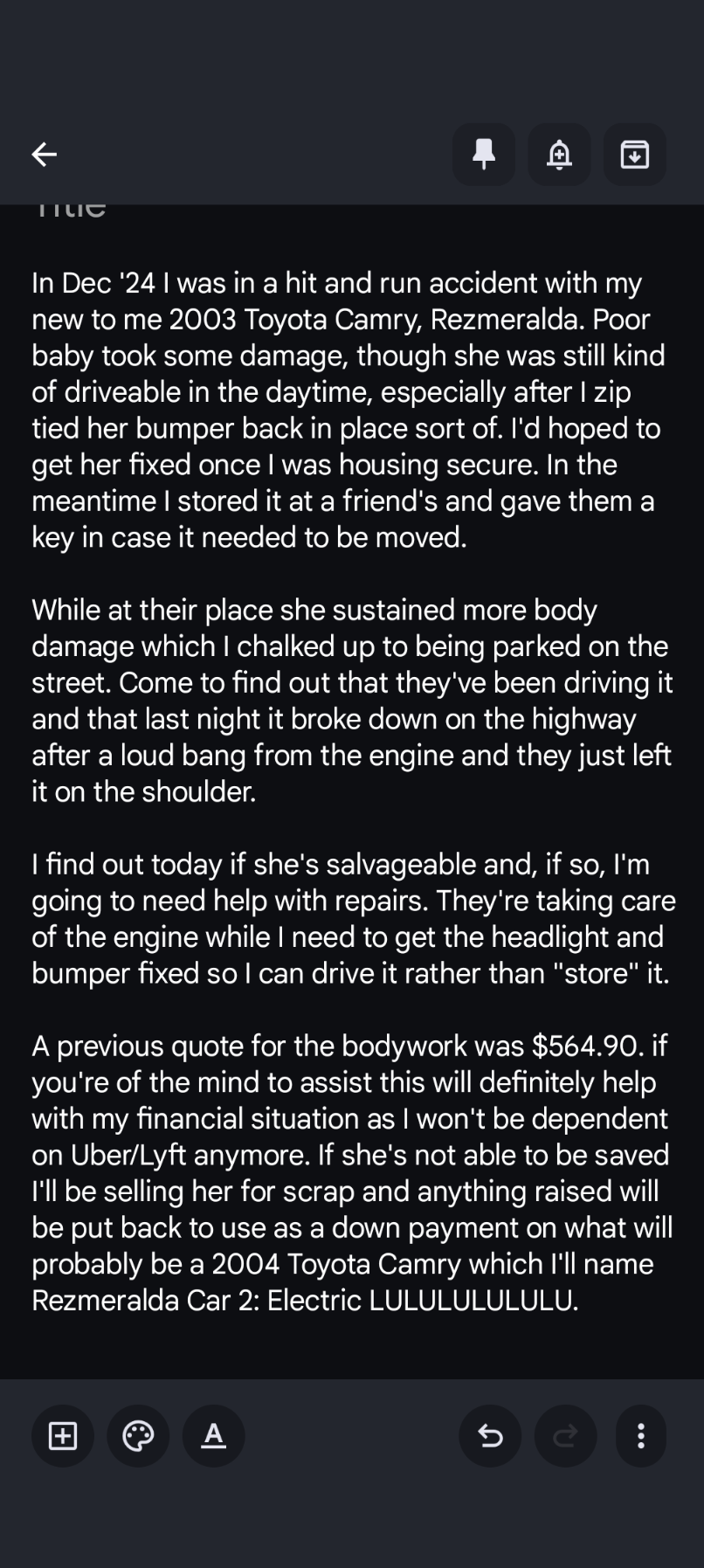The image size is (704, 1568).
Task: Tap the note body to edit text
Action: pyautogui.click(x=349, y=786)
